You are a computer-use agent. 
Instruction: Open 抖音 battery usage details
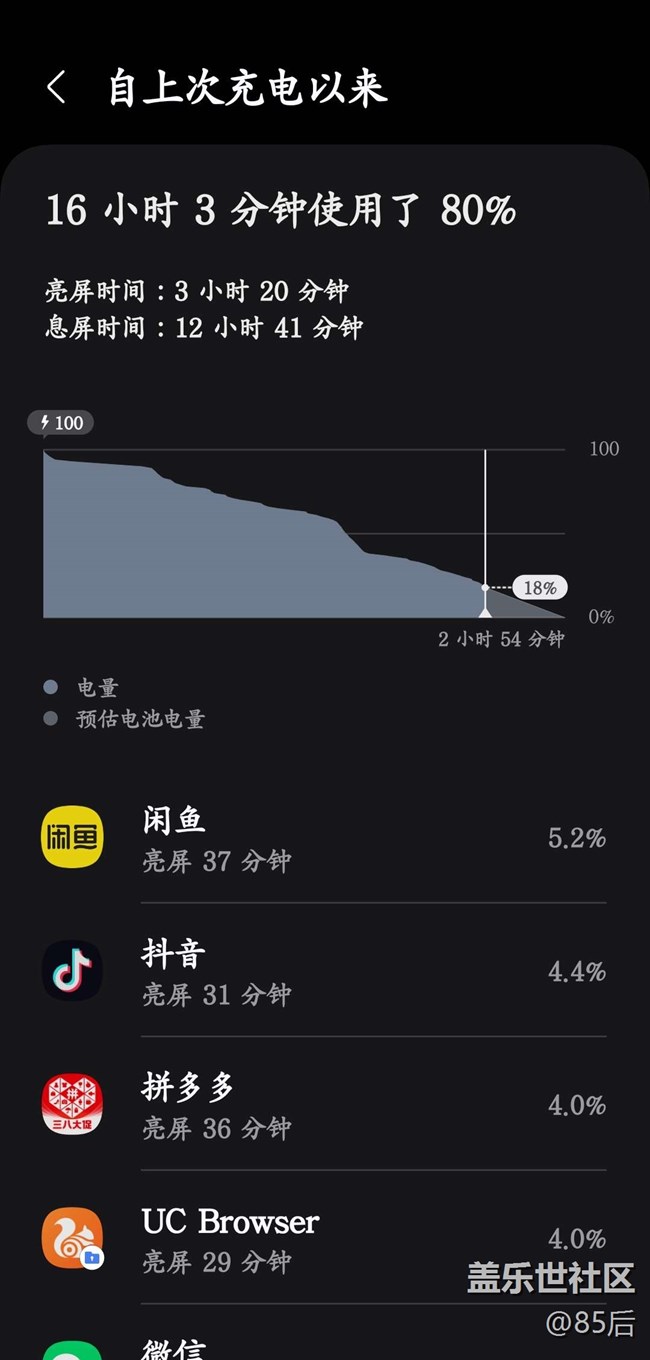pos(325,970)
